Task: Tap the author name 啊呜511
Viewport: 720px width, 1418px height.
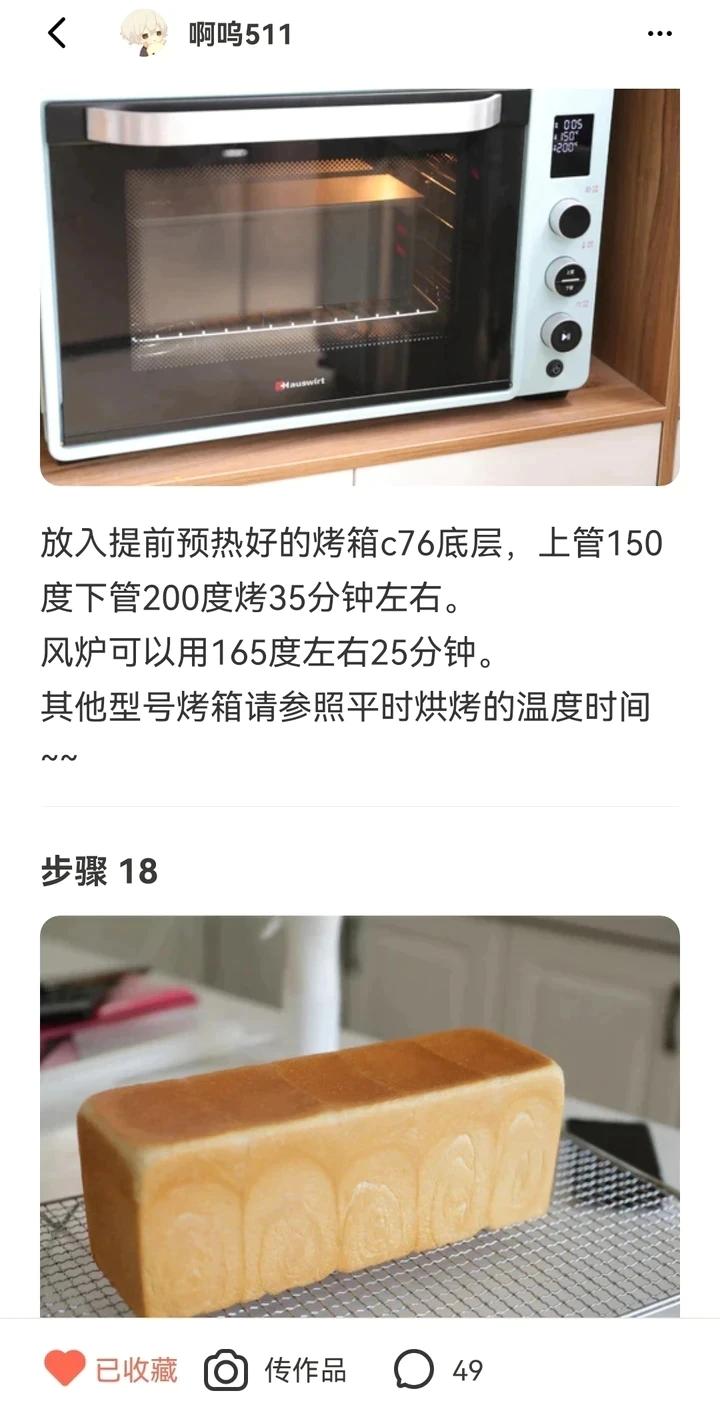Action: (240, 35)
